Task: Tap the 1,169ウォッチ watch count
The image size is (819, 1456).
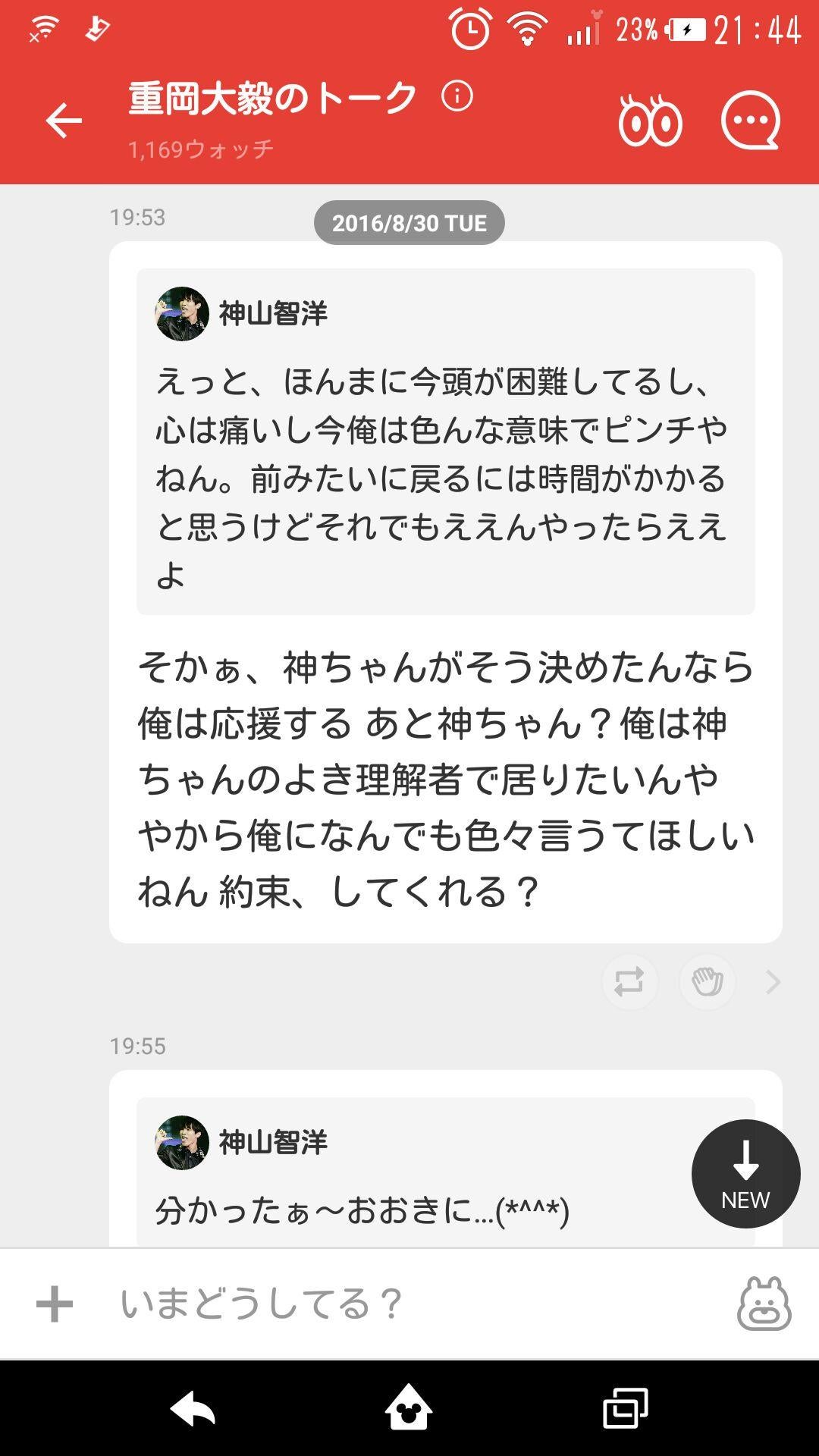Action: [x=202, y=149]
